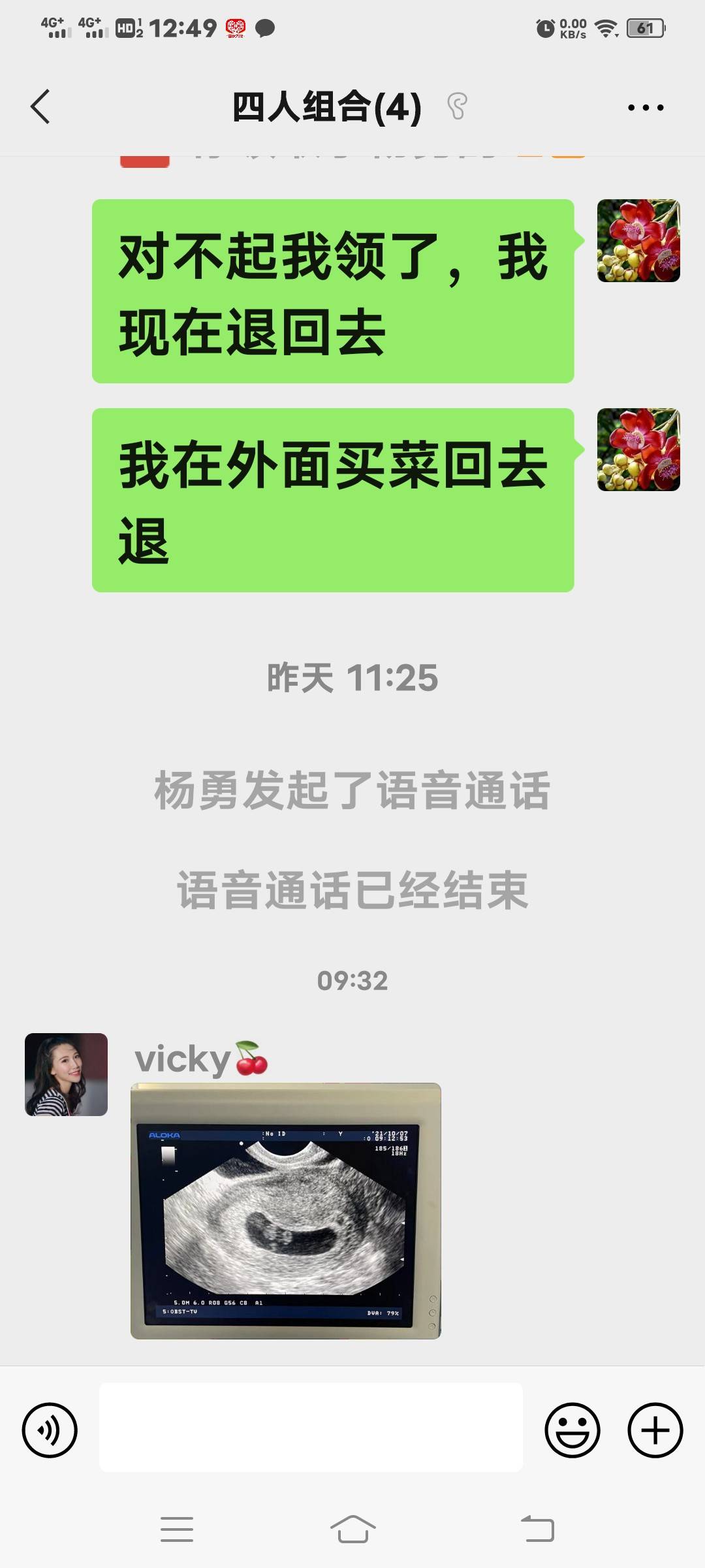
Task: Open the emoji sticker panel
Action: coord(572,1430)
